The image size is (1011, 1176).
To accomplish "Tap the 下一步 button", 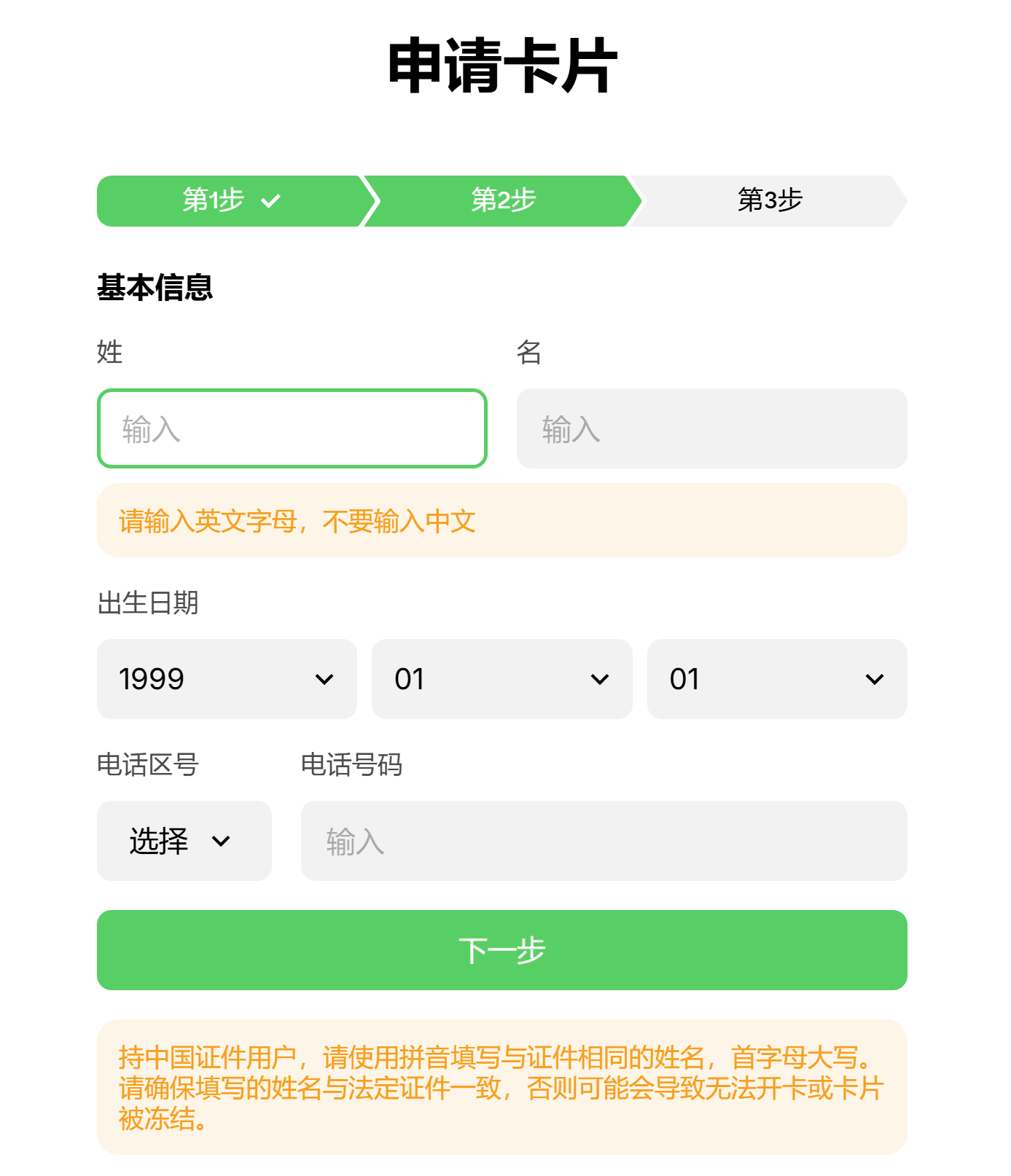I will click(501, 950).
